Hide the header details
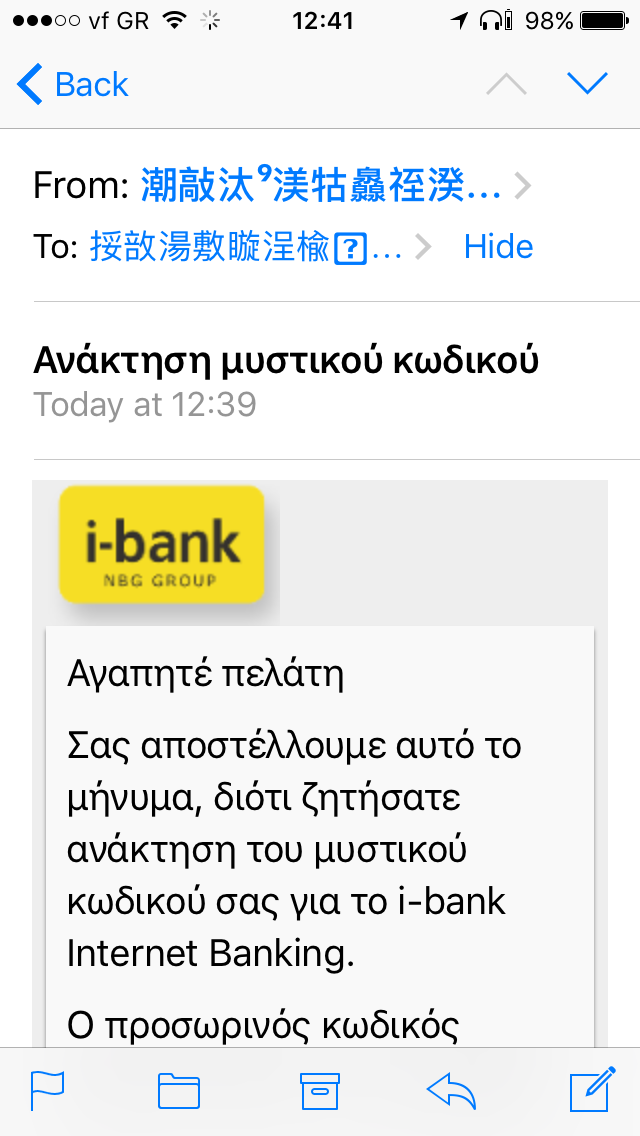Viewport: 640px width, 1136px height. pyautogui.click(x=499, y=247)
